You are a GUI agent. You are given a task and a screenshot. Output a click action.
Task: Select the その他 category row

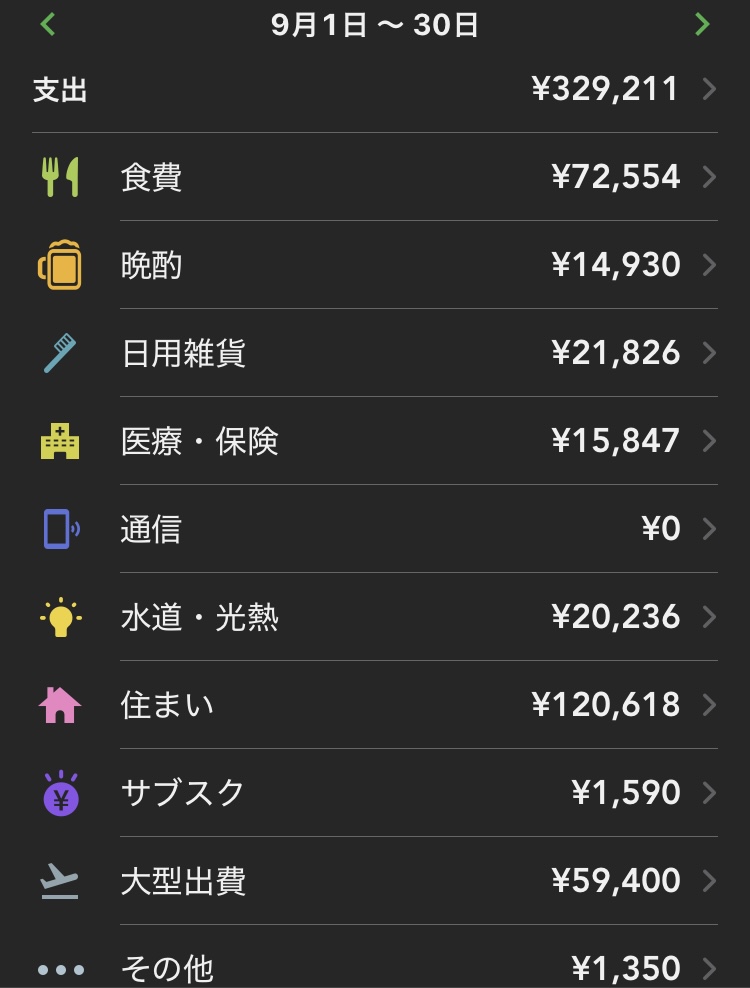click(375, 966)
